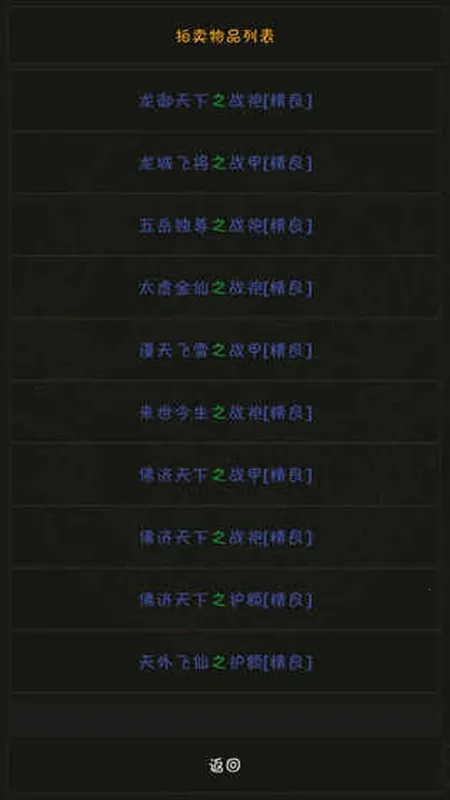Select 龙城飞将之战甲[精良] from the list

(225, 163)
